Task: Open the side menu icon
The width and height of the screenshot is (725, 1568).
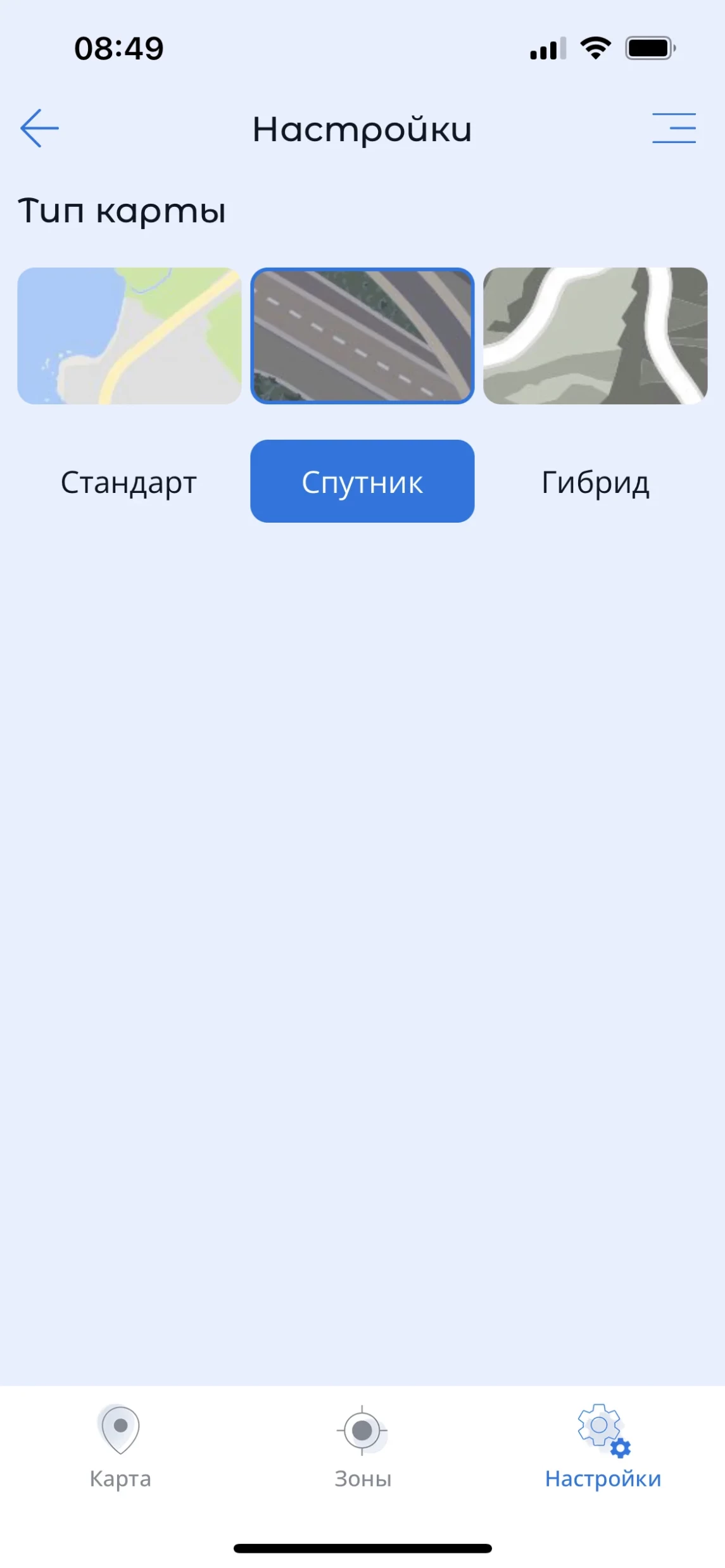Action: [674, 128]
